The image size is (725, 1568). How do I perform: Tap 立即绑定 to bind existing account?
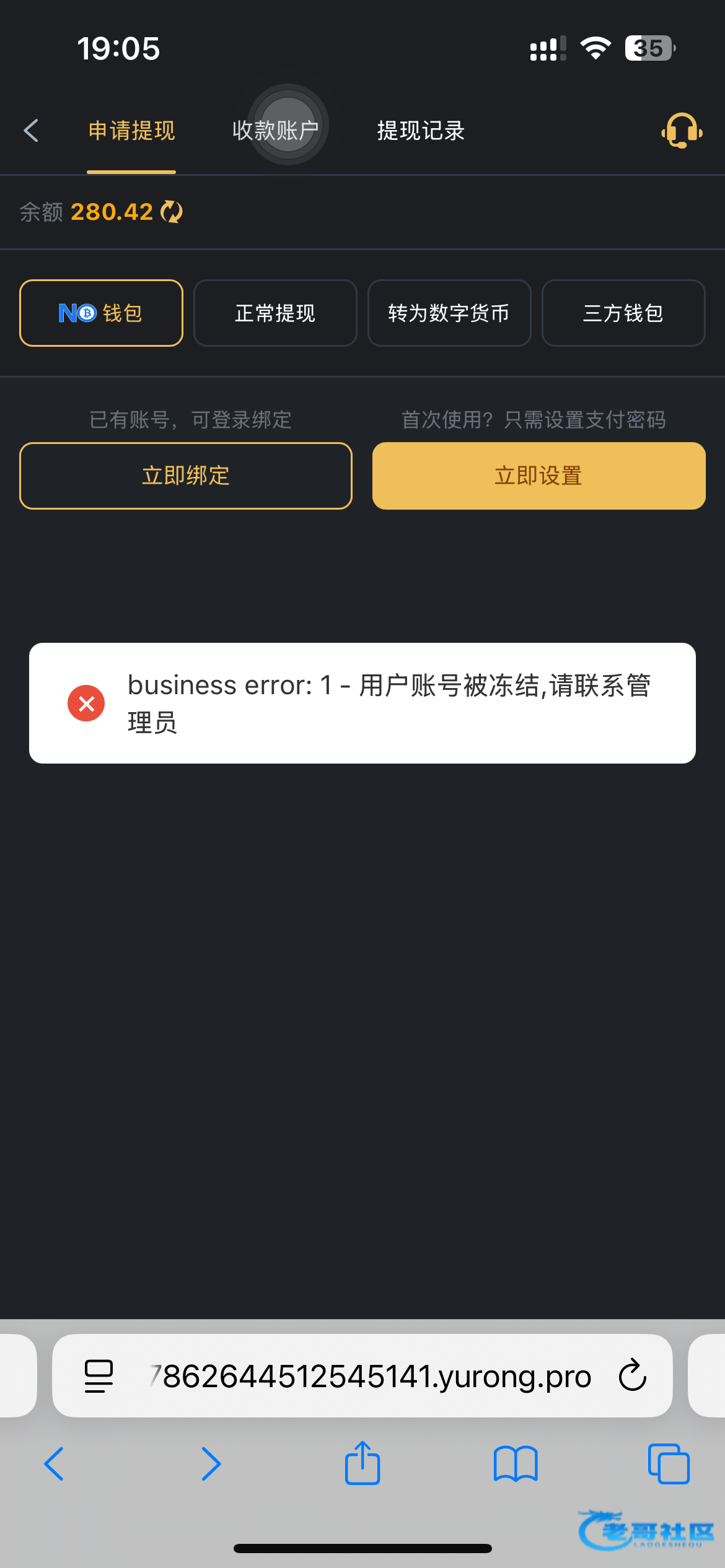pos(186,476)
